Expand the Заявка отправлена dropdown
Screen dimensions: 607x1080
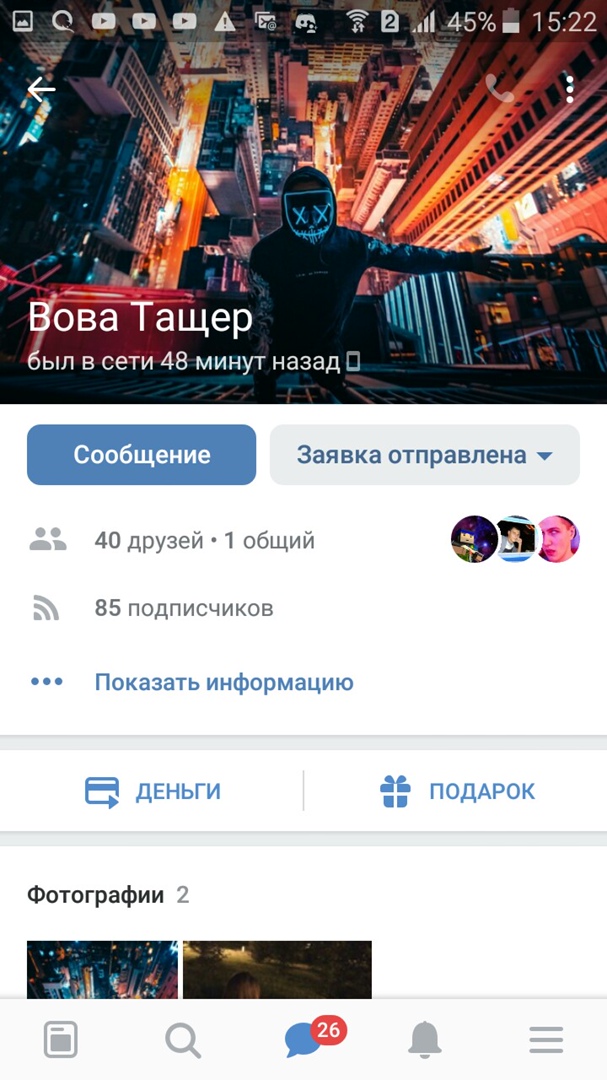pos(425,455)
